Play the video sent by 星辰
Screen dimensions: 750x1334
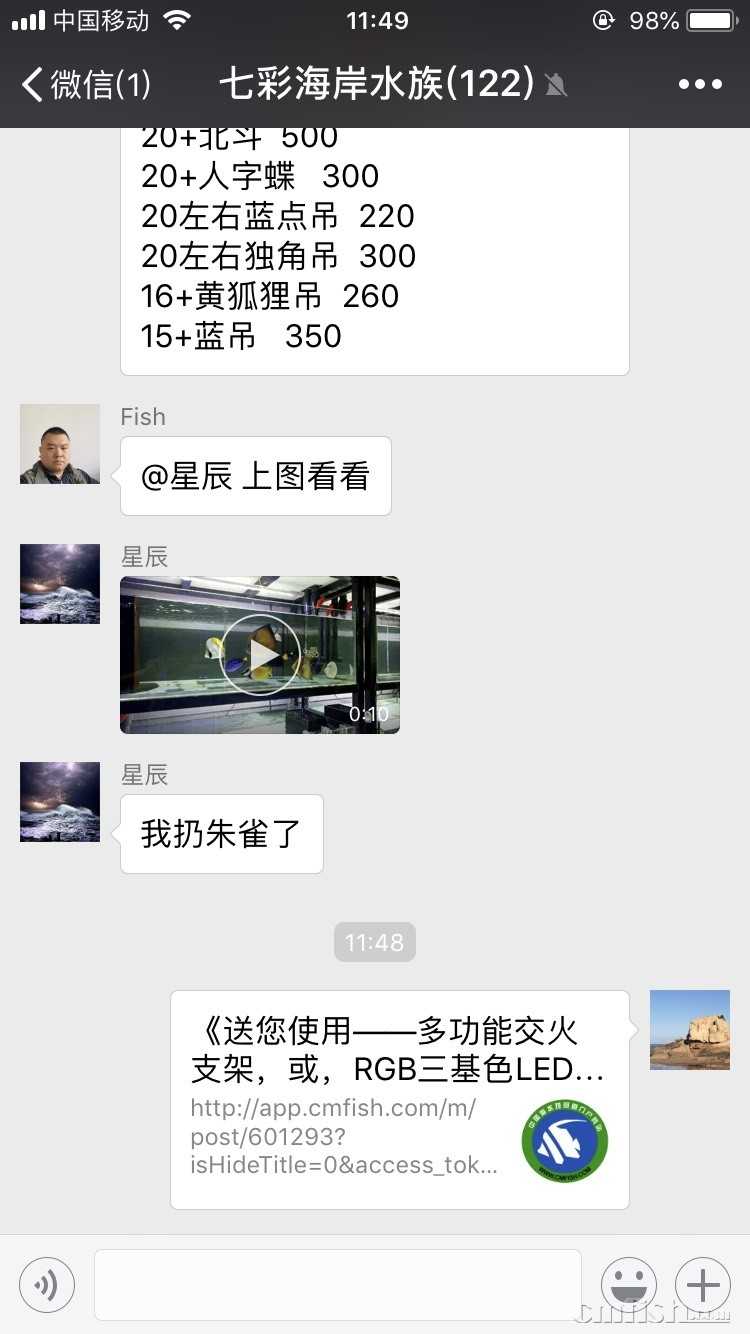pos(260,655)
